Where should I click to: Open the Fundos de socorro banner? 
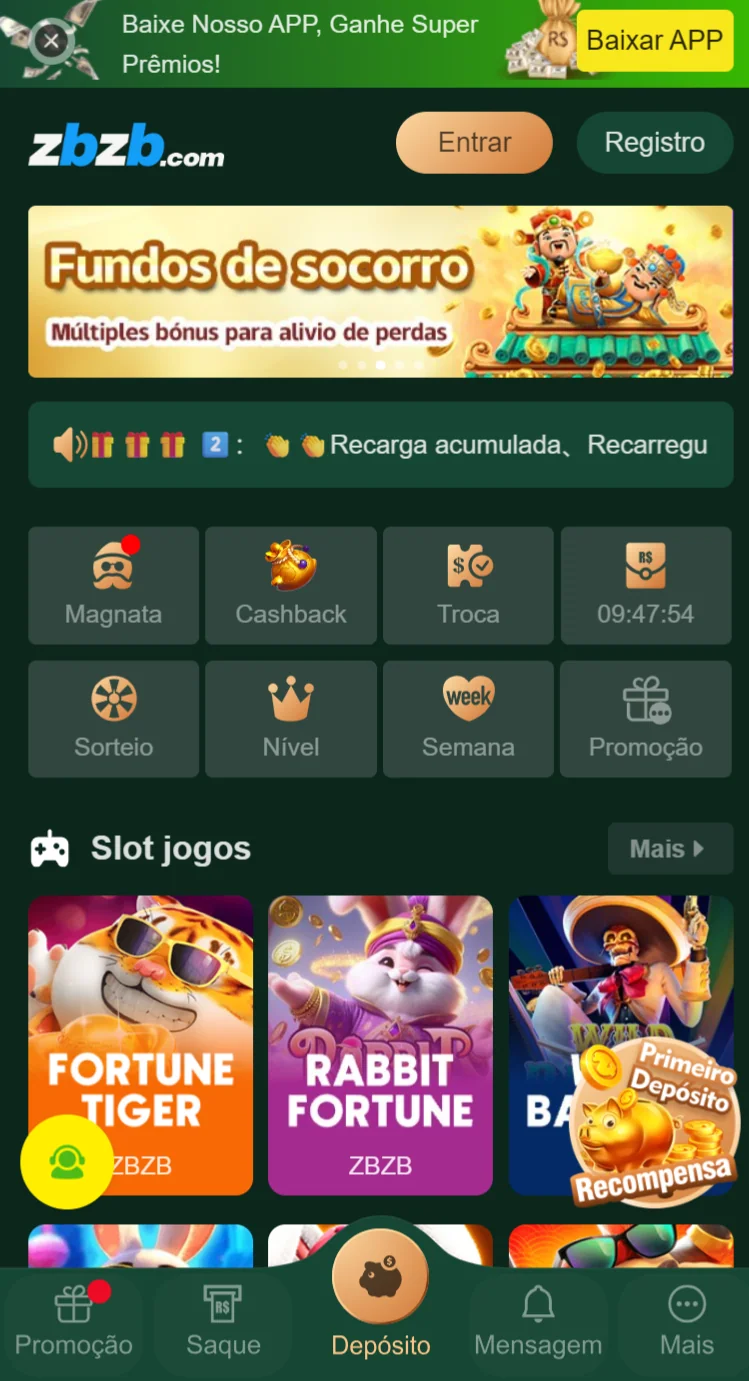click(x=380, y=291)
